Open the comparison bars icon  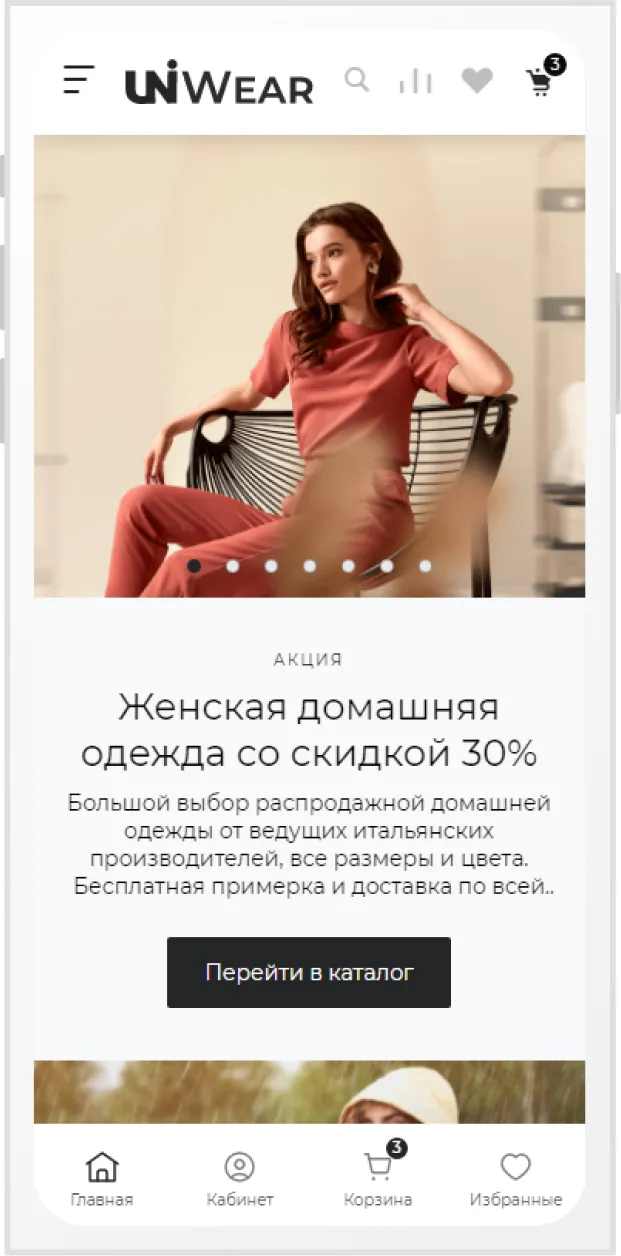click(415, 81)
